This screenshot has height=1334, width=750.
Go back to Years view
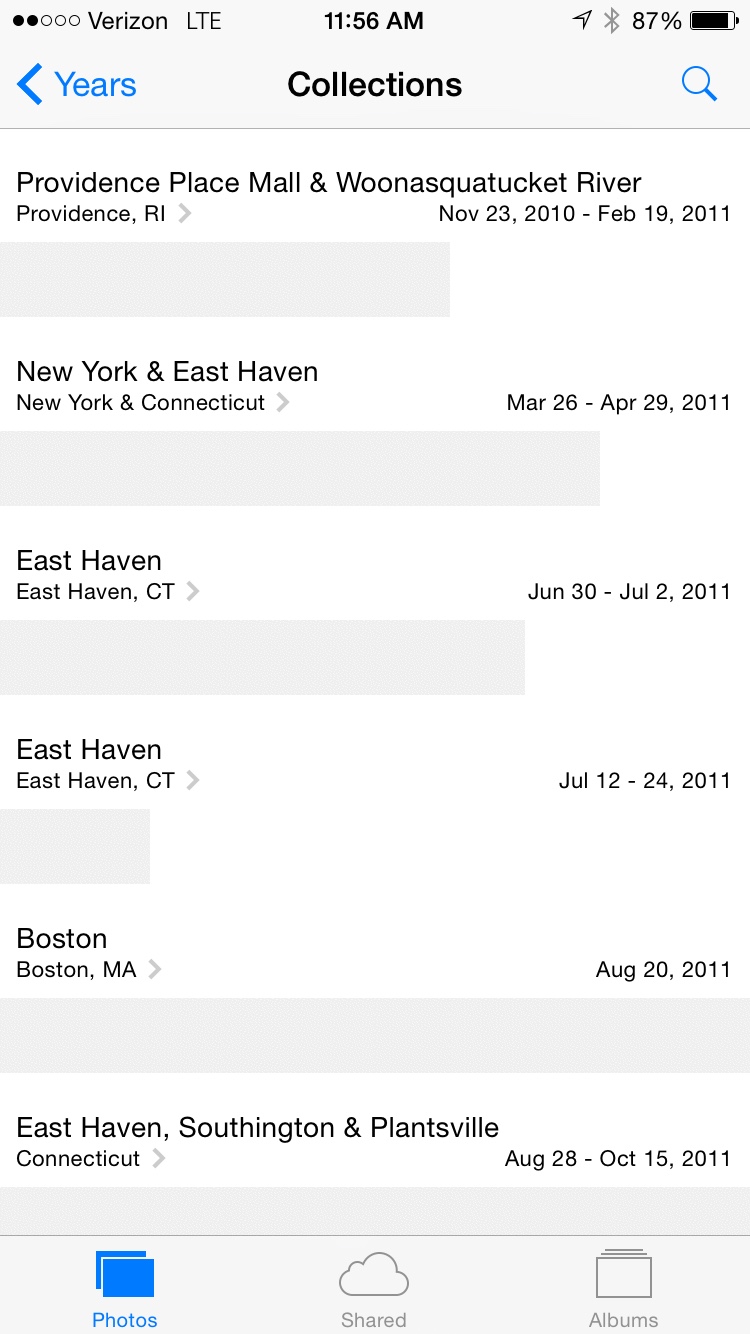click(76, 85)
